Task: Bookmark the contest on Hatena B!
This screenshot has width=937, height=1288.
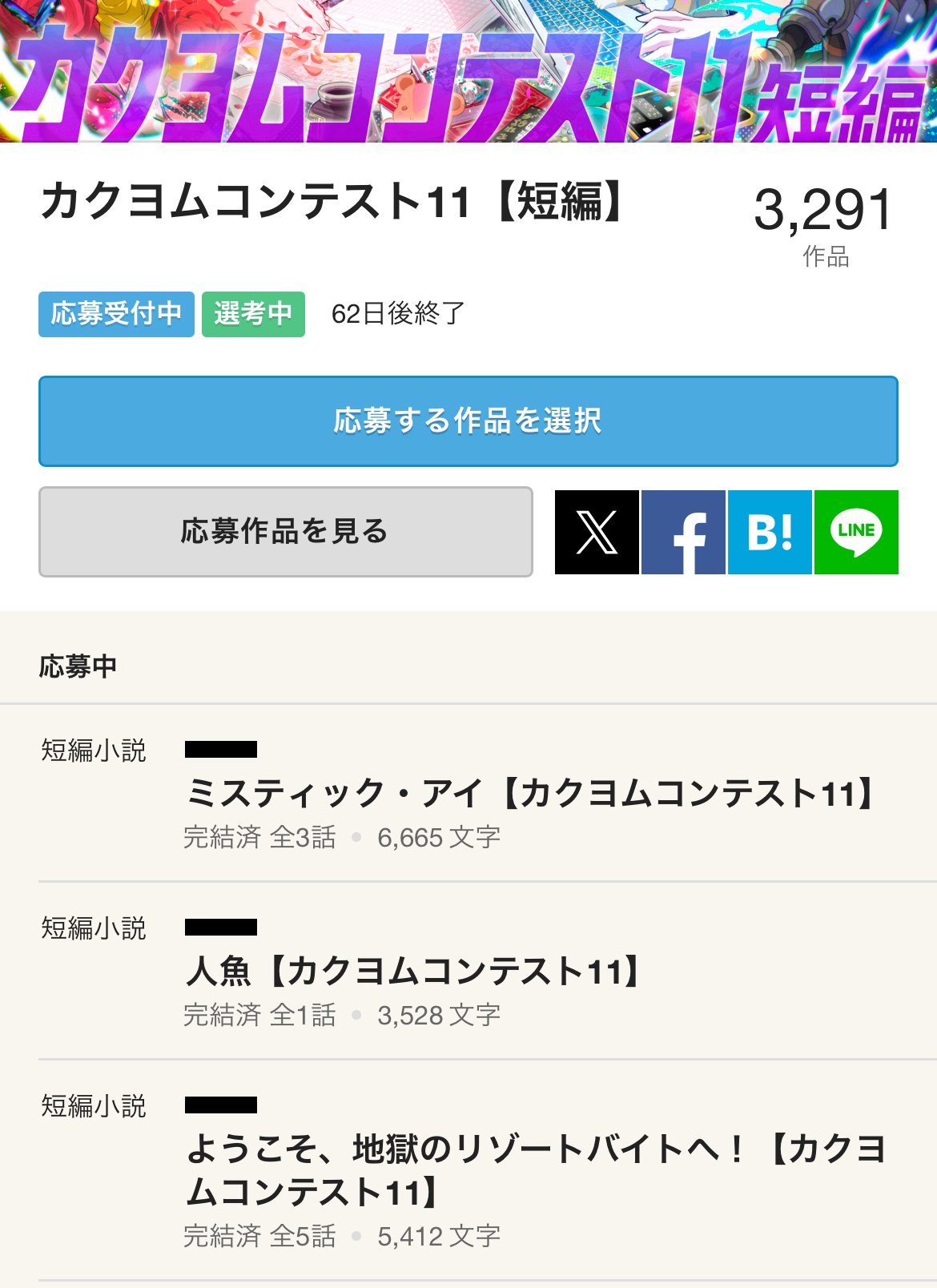Action: coord(770,533)
